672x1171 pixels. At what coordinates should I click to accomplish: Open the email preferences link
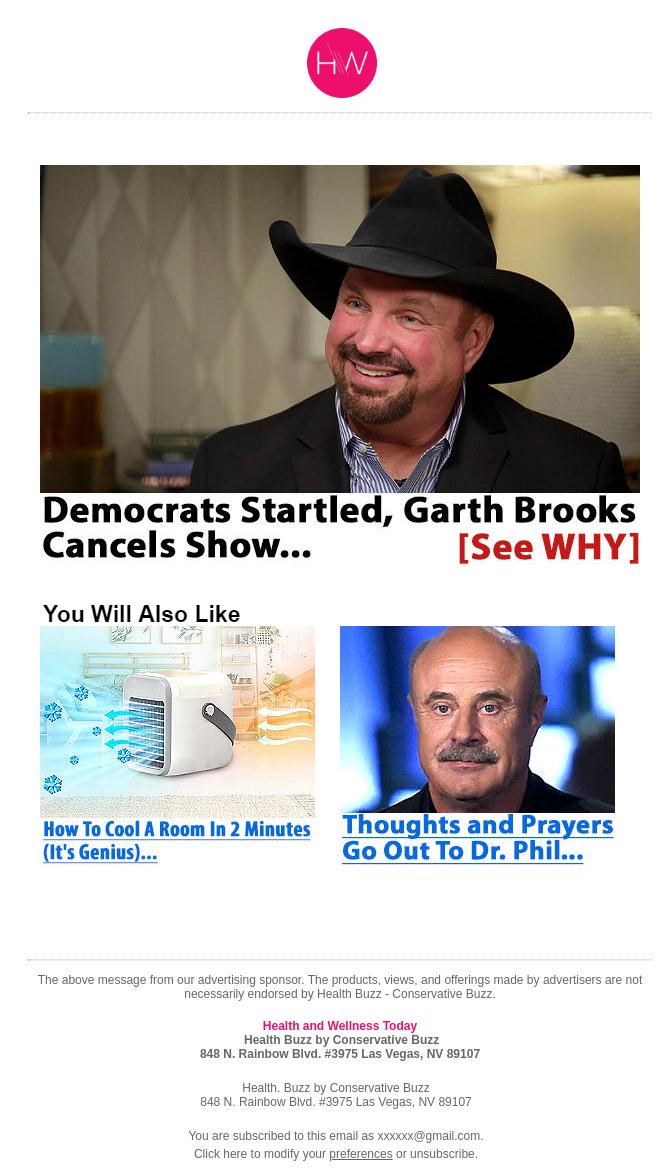(x=360, y=1154)
